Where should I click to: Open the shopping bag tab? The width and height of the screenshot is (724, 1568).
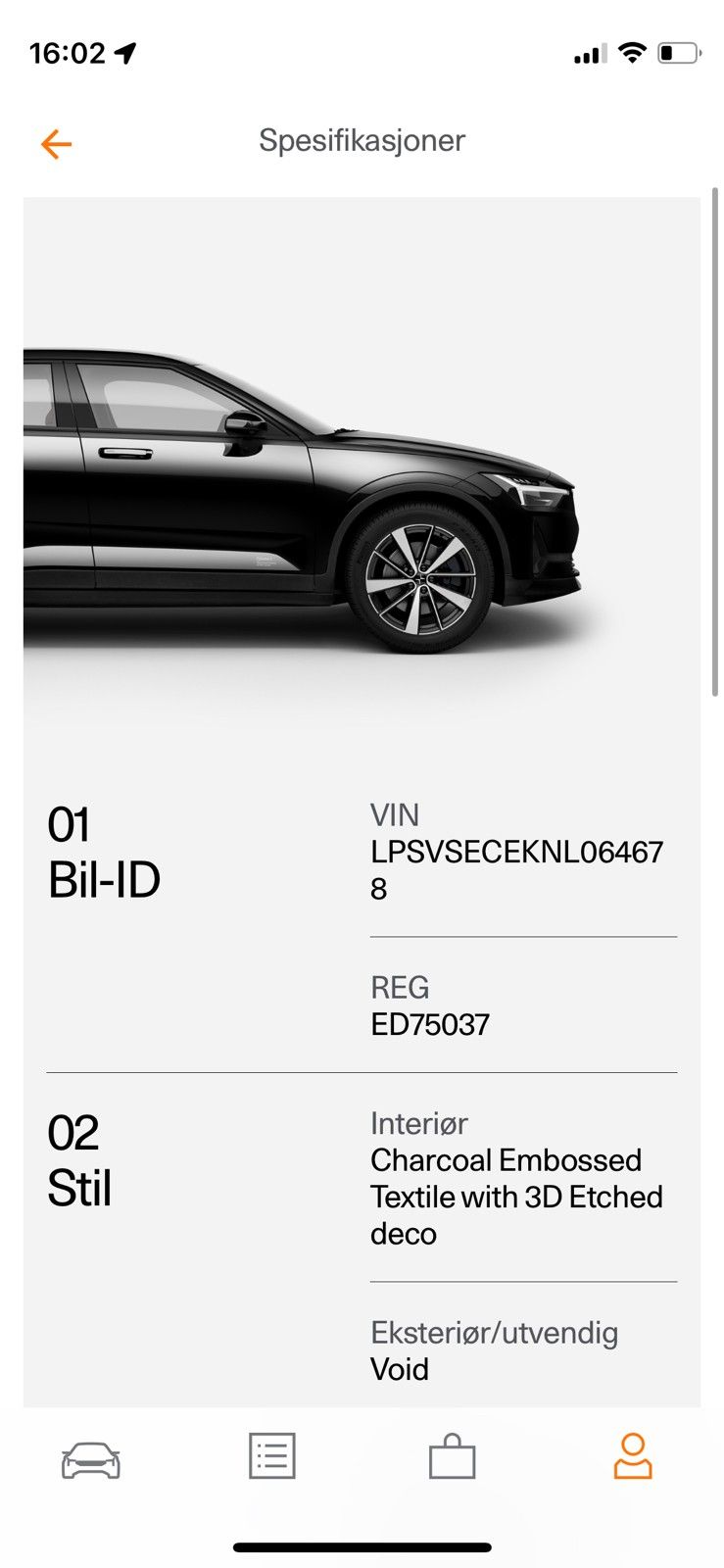tap(453, 1456)
